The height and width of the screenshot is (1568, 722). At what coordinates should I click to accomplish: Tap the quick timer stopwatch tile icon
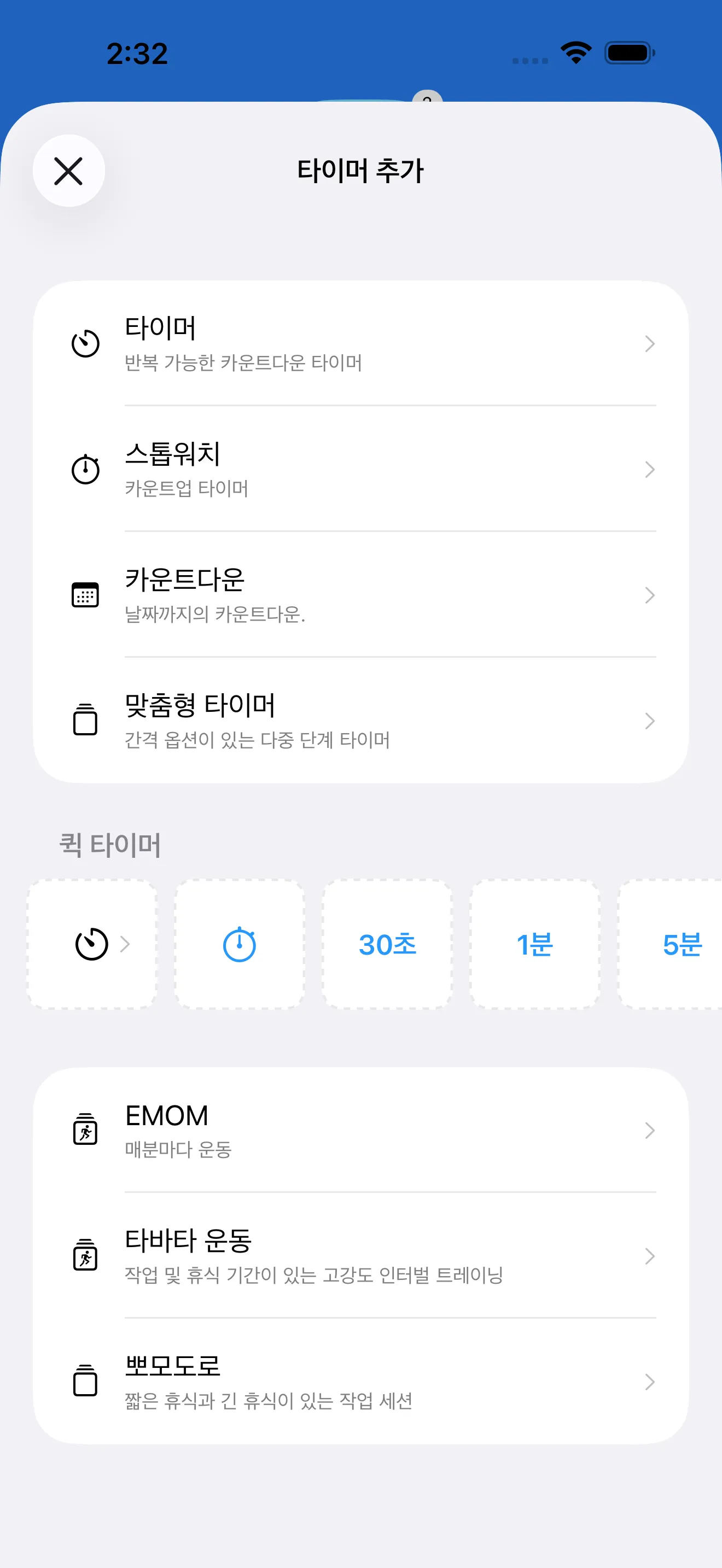coord(238,944)
